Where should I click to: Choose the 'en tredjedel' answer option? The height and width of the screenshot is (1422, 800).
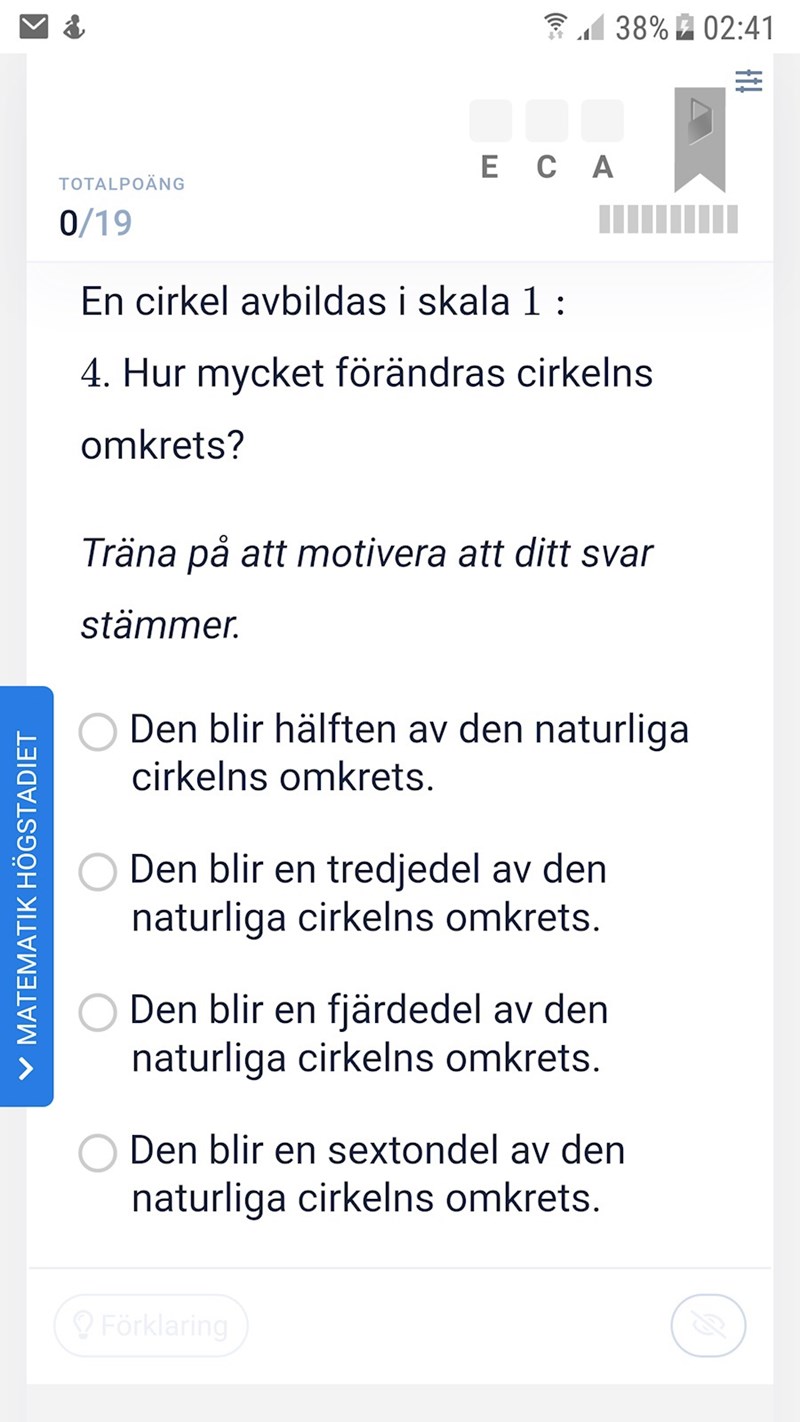click(x=98, y=872)
